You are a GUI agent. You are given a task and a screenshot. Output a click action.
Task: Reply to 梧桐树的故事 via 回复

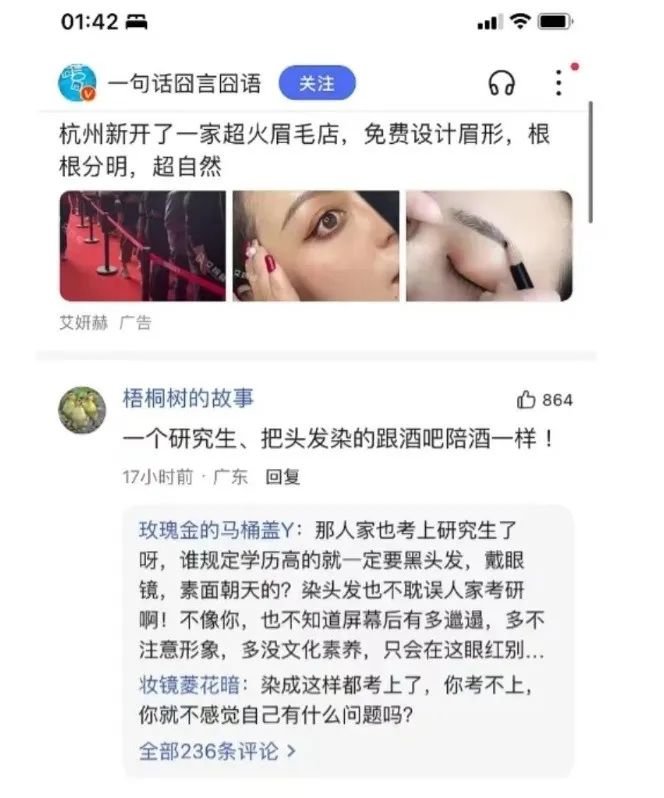(x=282, y=477)
